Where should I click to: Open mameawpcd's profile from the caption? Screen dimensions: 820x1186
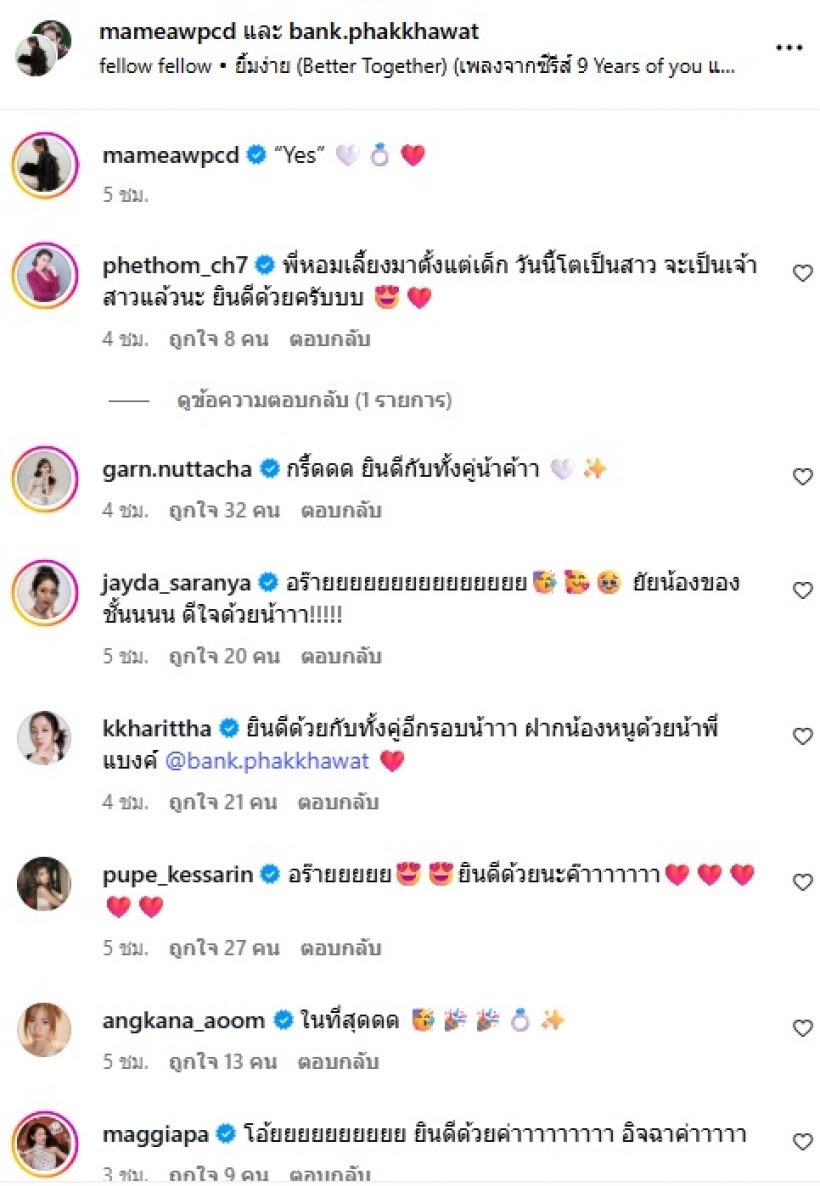click(x=170, y=155)
